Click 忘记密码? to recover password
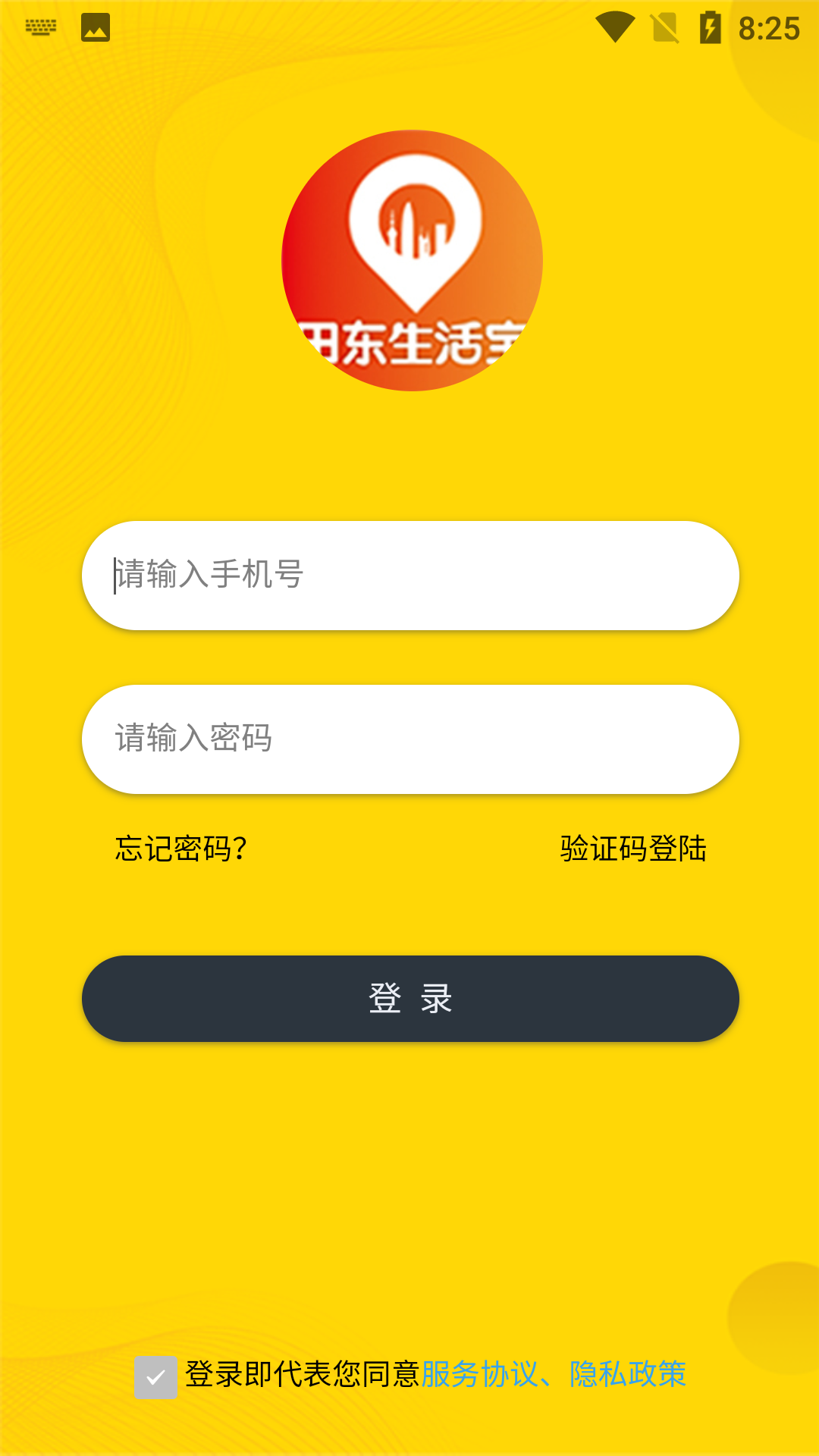The image size is (819, 1456). click(180, 849)
